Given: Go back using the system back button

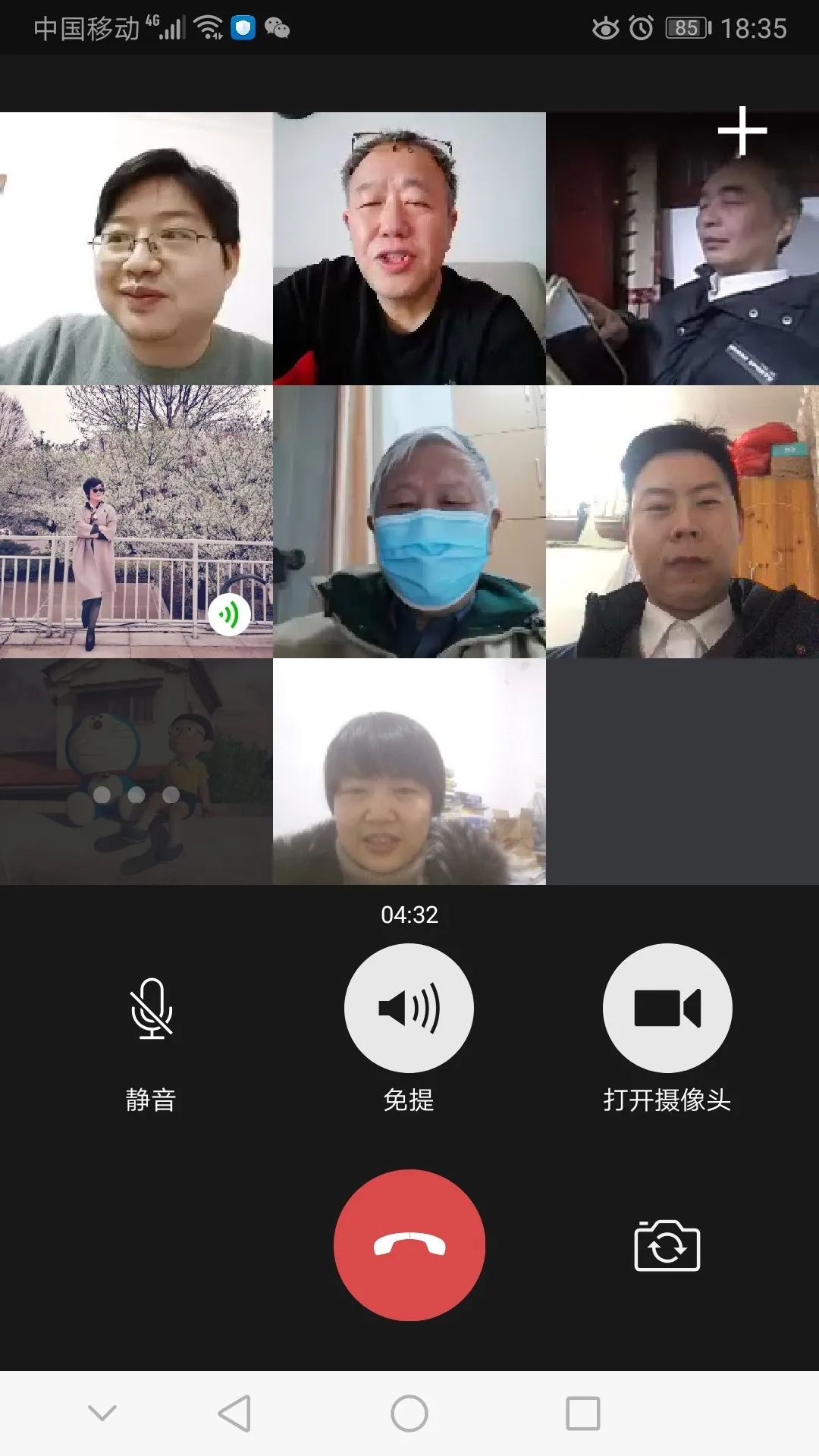Looking at the screenshot, I should tap(234, 1414).
